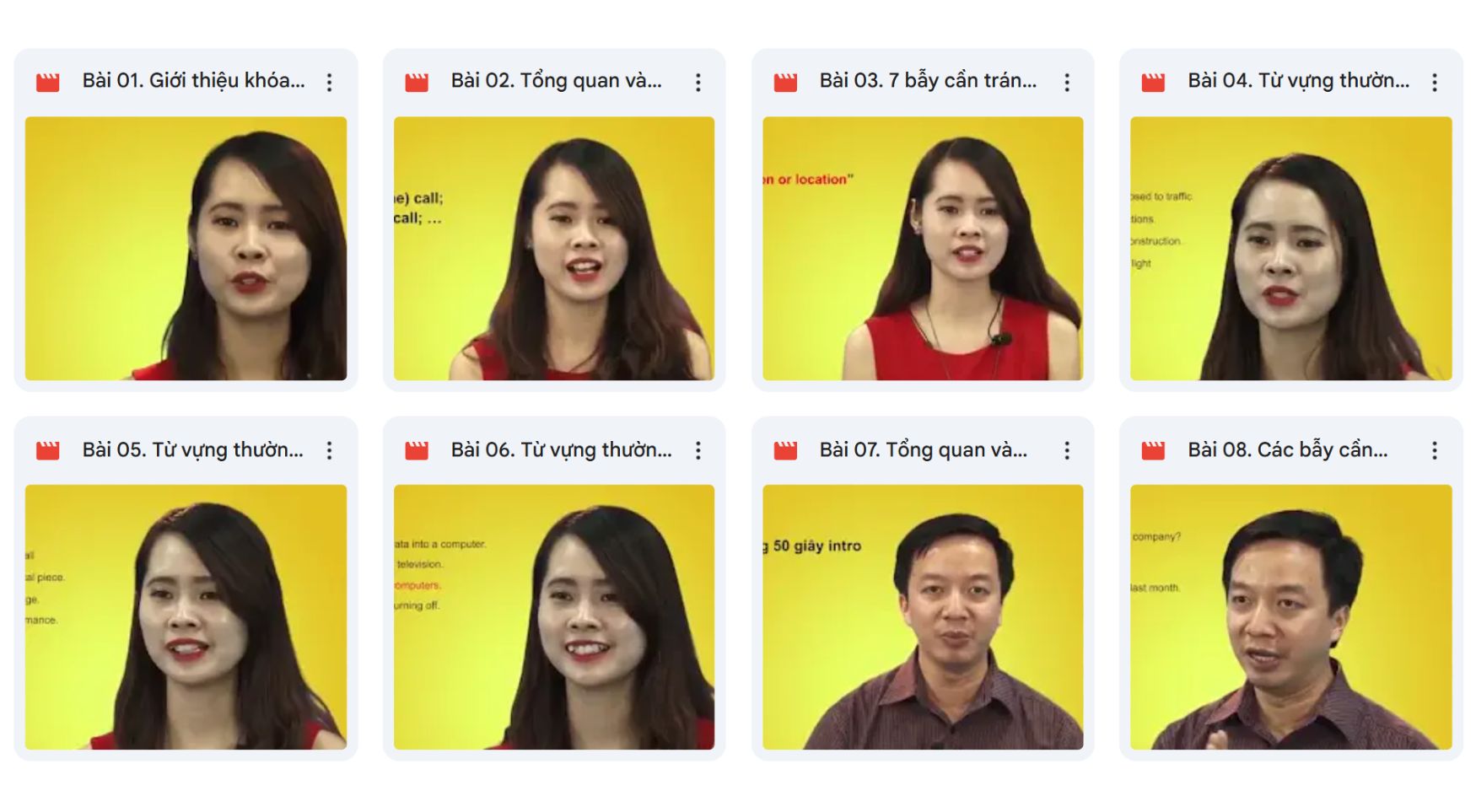The image size is (1476, 812).
Task: Open the Bài 02 video thumbnail
Action: tap(554, 248)
